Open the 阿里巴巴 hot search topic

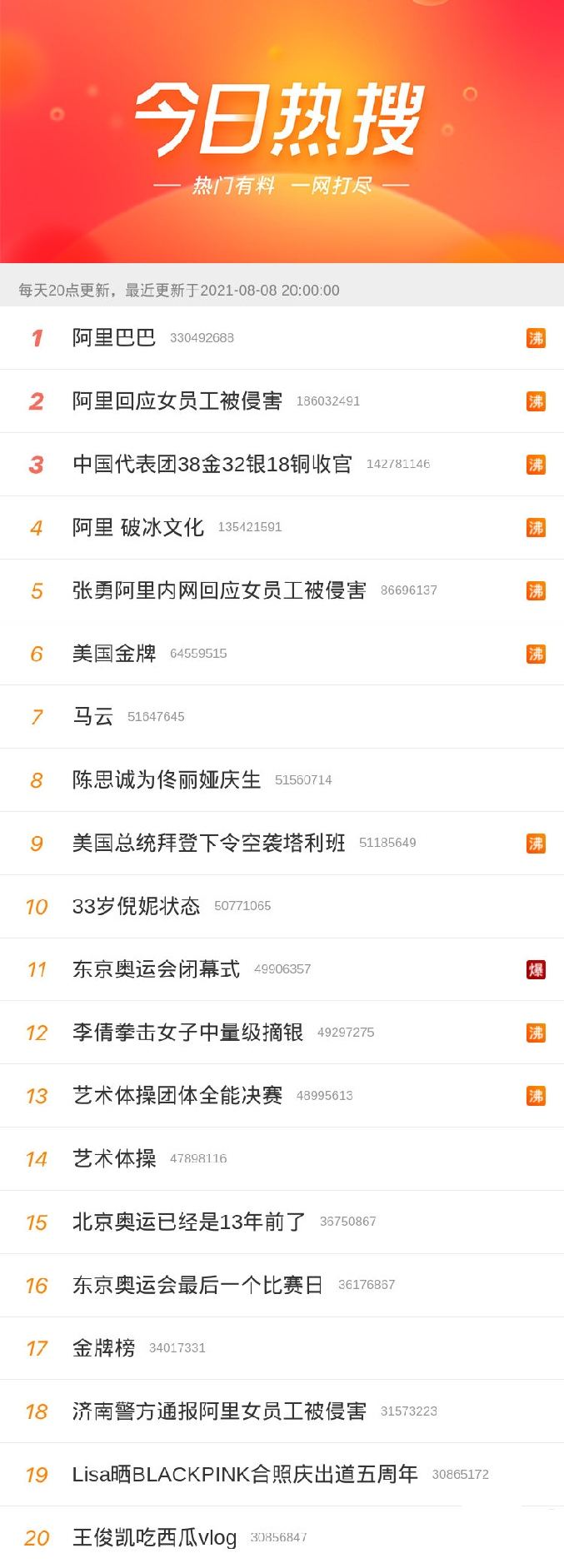pos(114,337)
